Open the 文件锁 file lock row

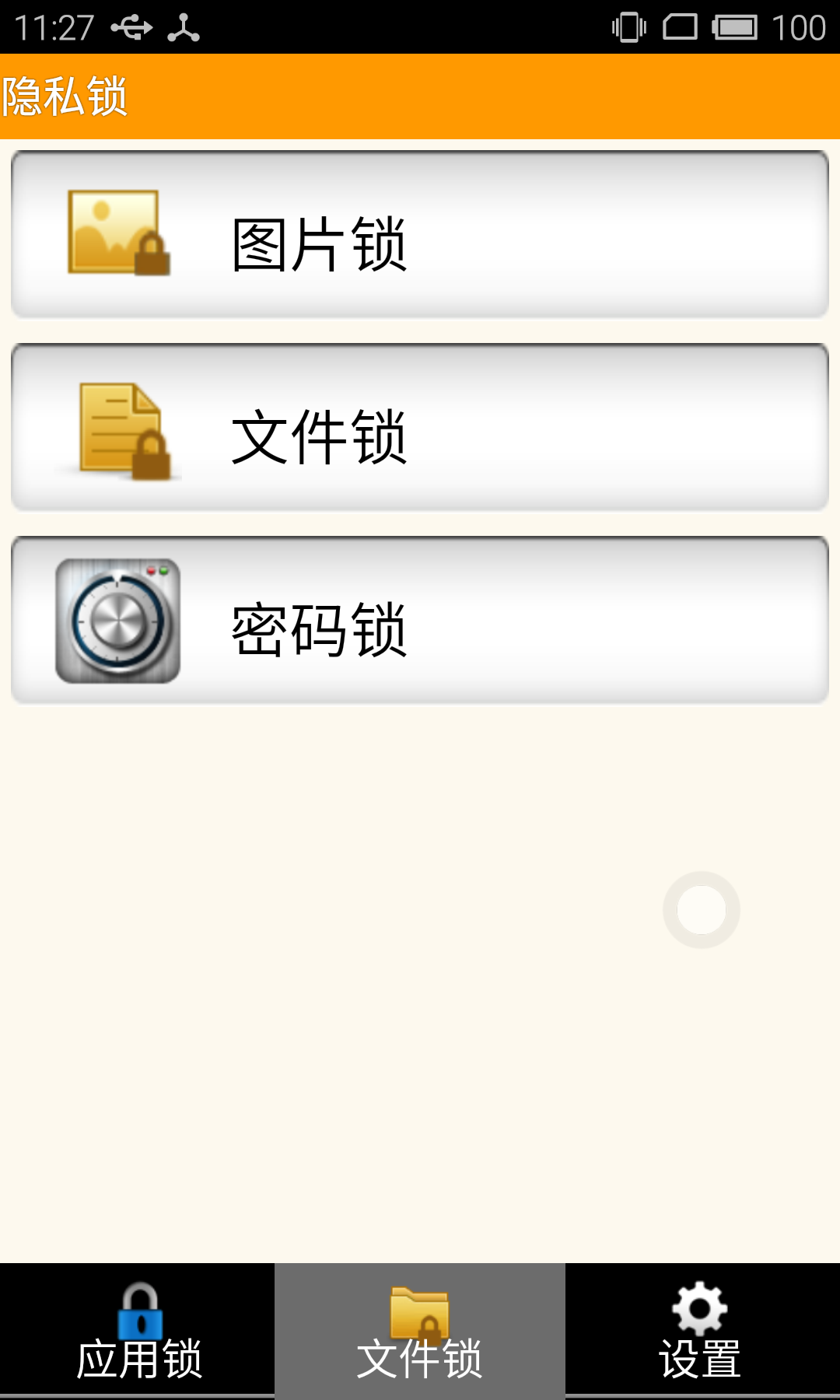tap(420, 427)
